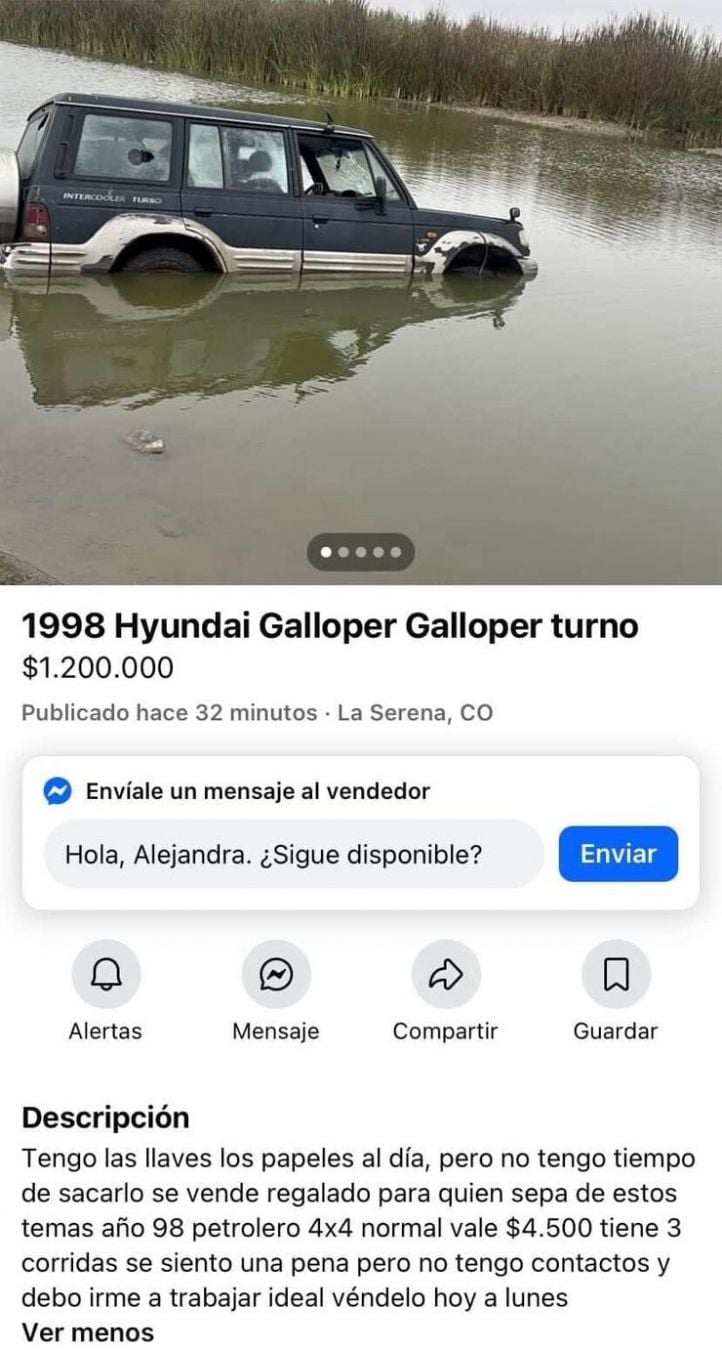This screenshot has width=722, height=1350.
Task: Tap the photo carousel page indicator
Action: click(360, 551)
